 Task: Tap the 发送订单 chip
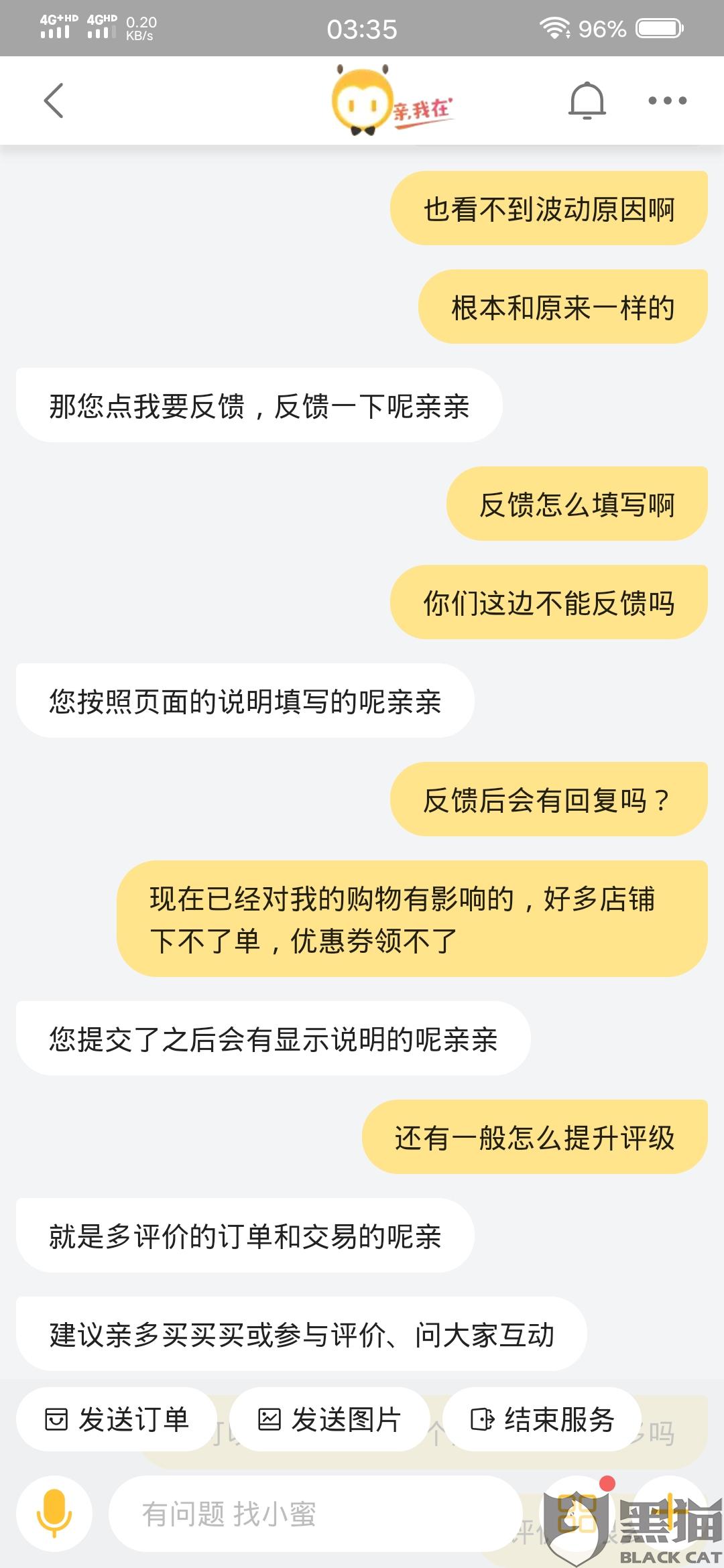tap(117, 1419)
